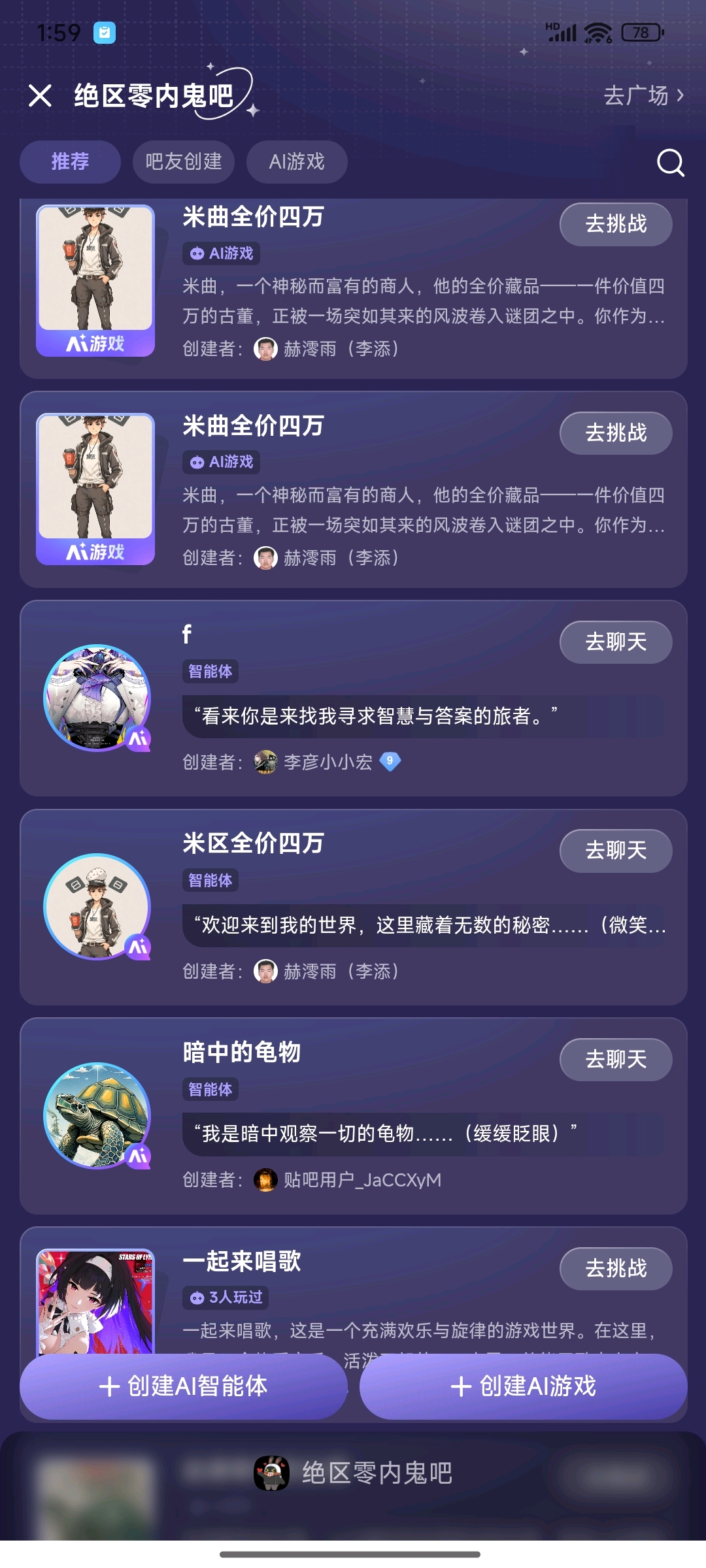Chat with 暗中的龟物 via 去聊天
This screenshot has height=1568, width=706.
point(615,1059)
